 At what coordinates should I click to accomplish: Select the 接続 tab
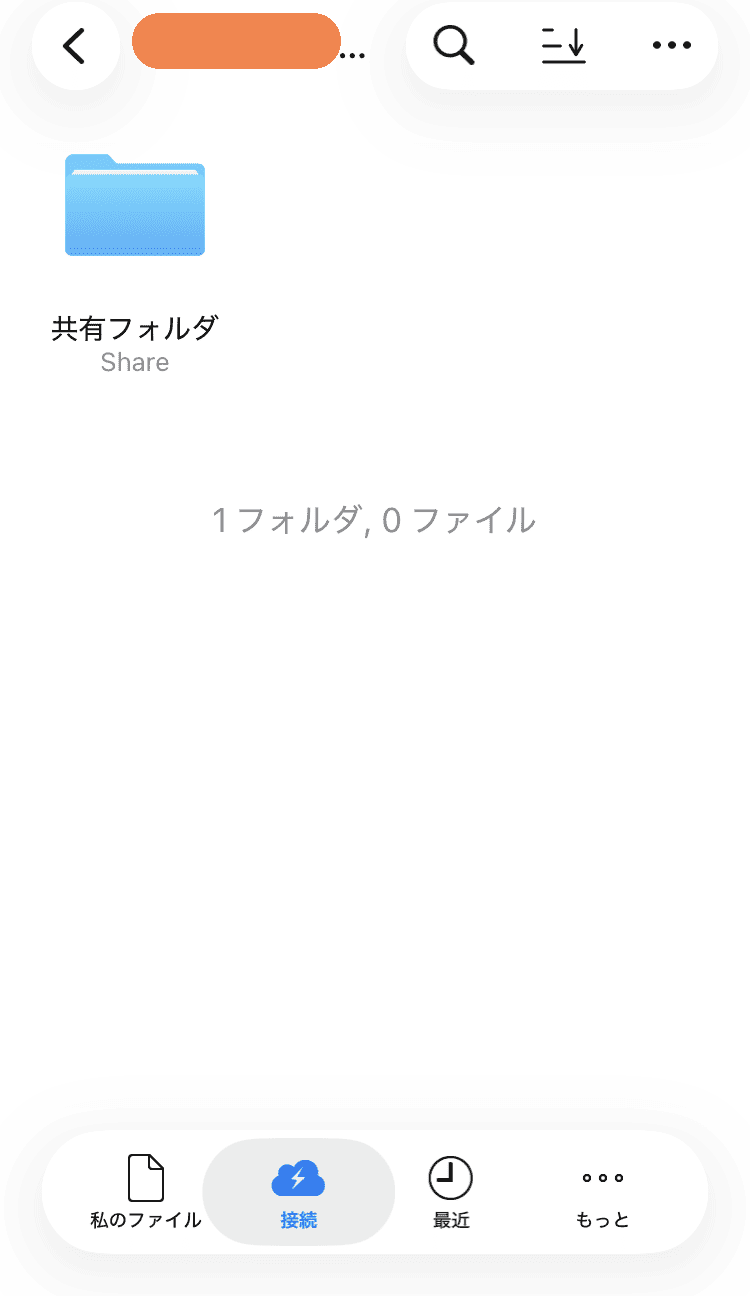point(298,1192)
